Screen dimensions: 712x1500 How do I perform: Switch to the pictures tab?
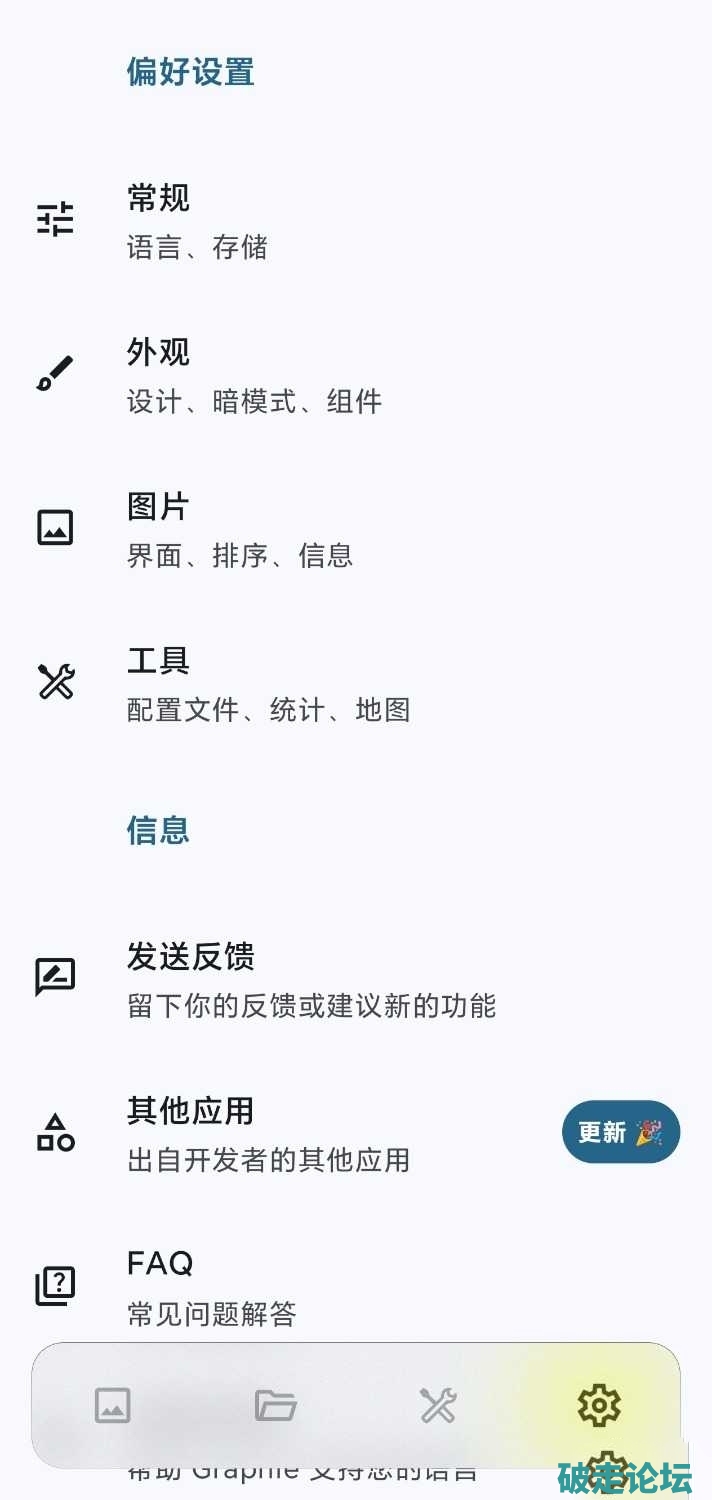tap(113, 1406)
